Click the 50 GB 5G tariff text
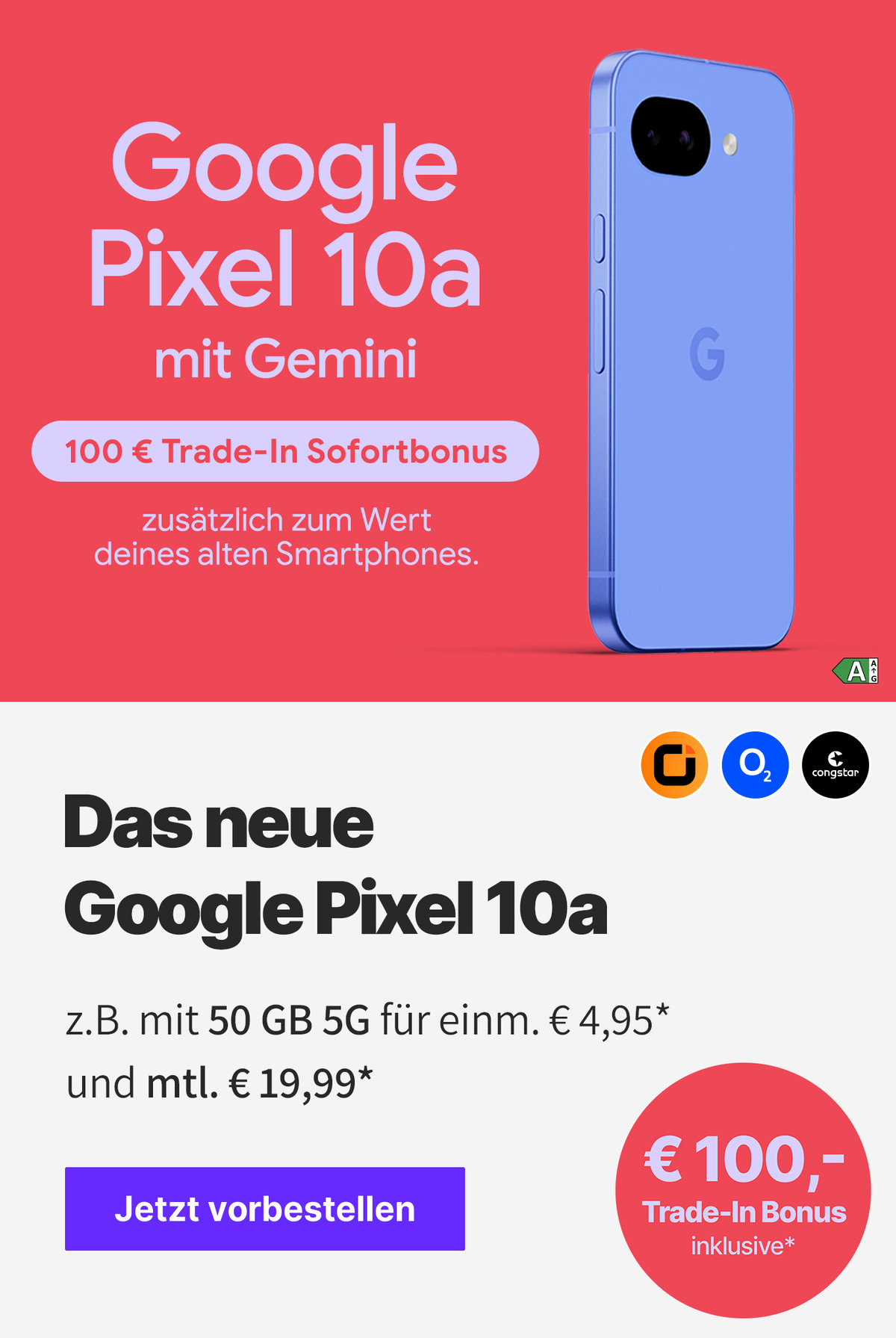This screenshot has height=1338, width=896. tap(291, 1017)
